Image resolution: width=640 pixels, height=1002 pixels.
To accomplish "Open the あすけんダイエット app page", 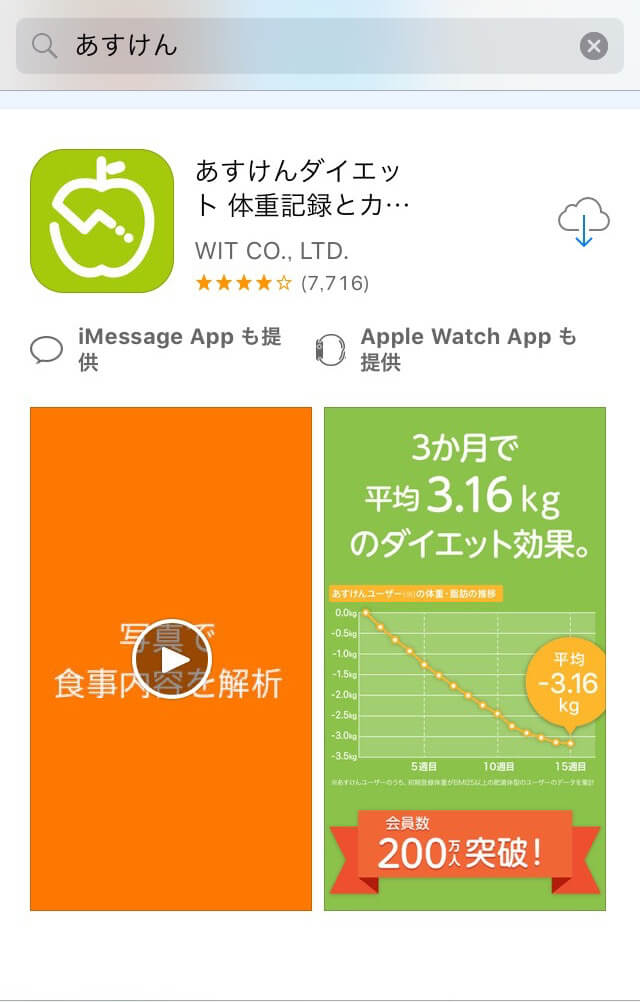I will tap(301, 188).
